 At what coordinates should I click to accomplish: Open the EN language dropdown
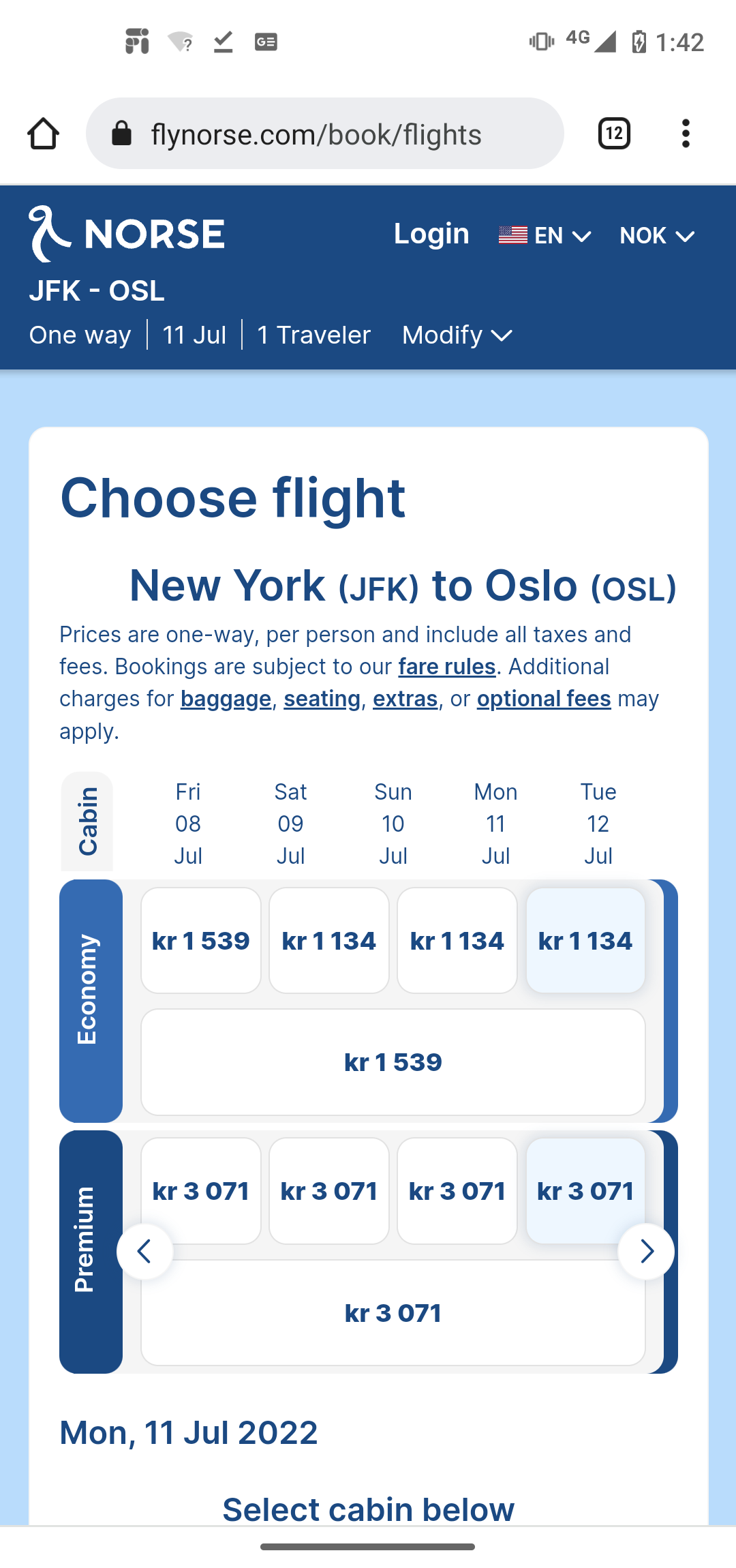(545, 236)
